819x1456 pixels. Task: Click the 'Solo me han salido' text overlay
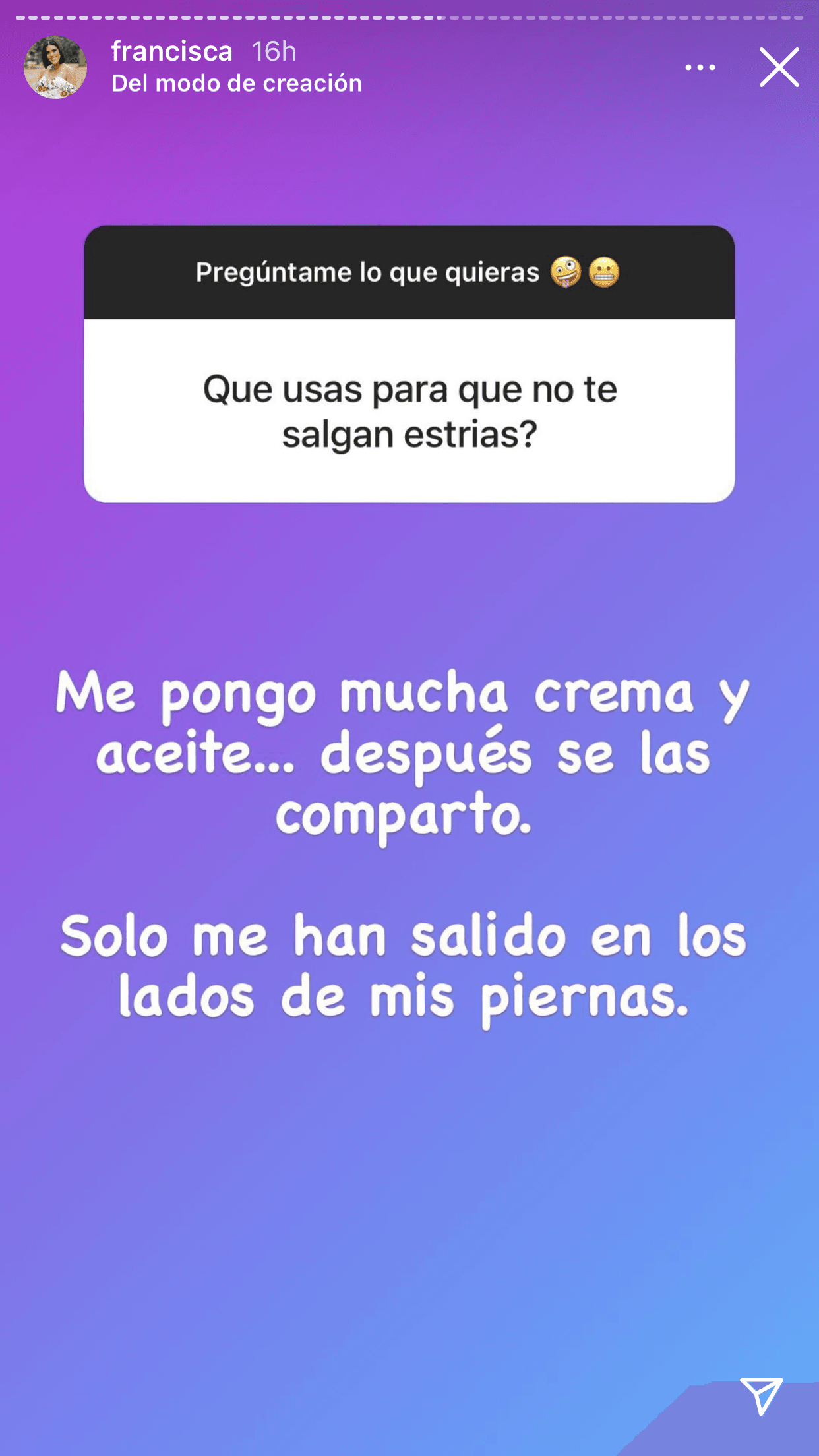[409, 969]
